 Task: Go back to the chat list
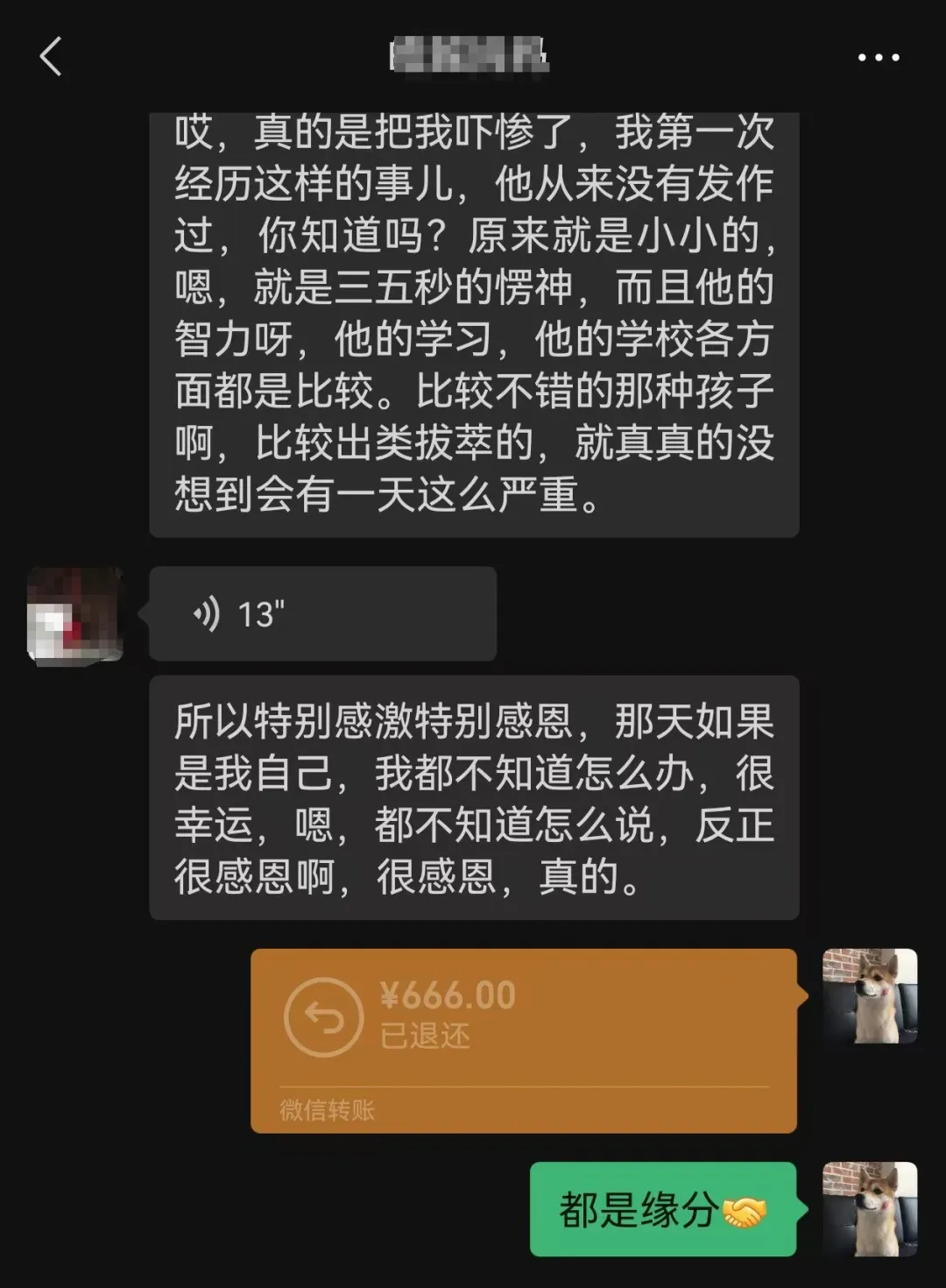(51, 57)
